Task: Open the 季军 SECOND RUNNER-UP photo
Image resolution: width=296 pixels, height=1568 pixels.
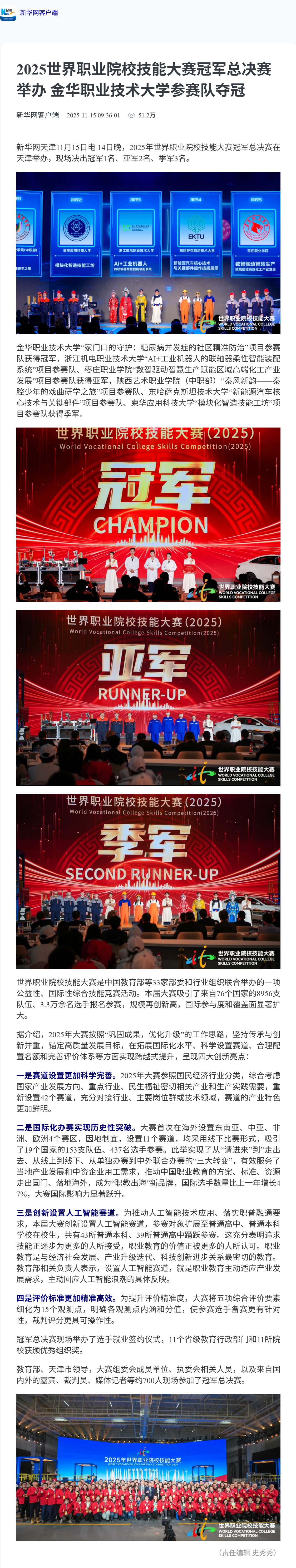Action: coord(148,881)
